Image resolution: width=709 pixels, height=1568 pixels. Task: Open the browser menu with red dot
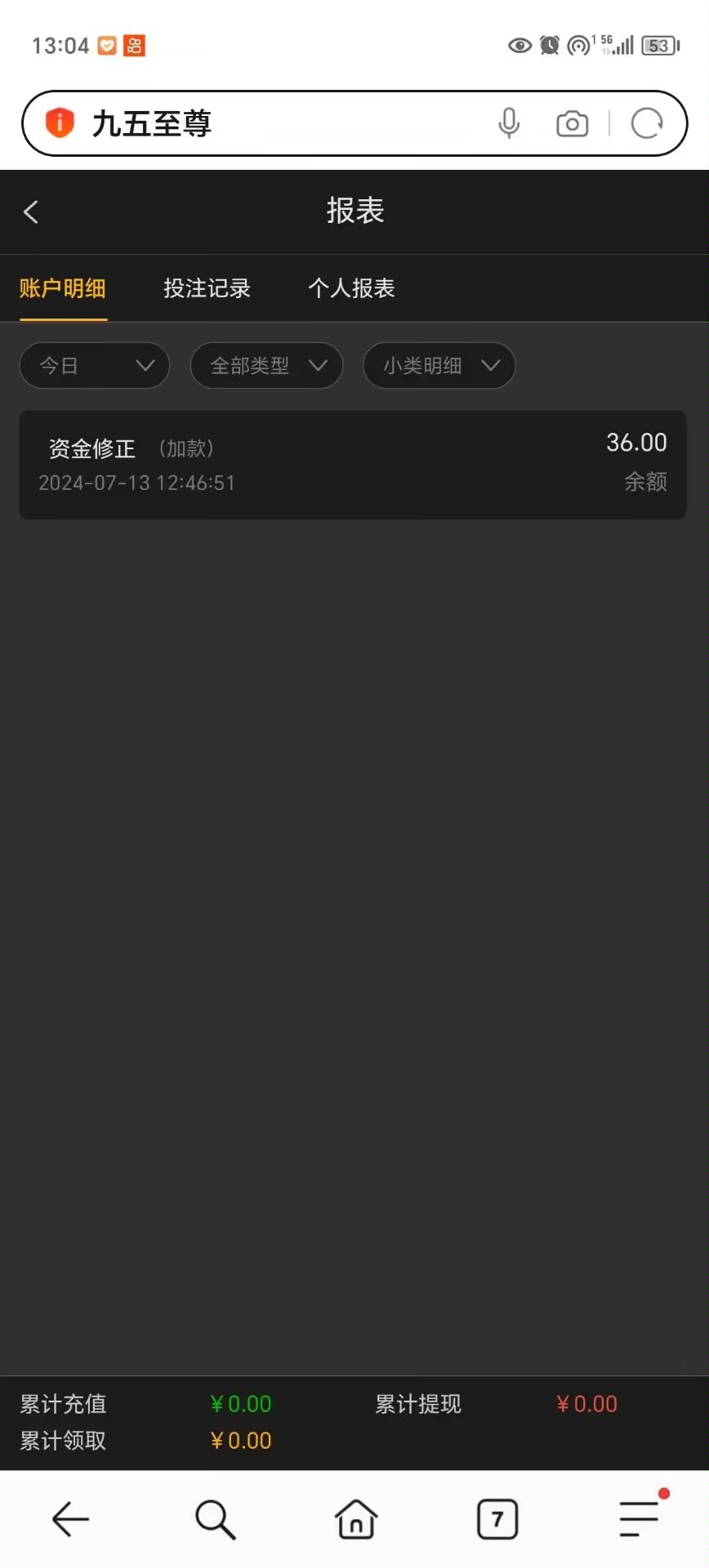pos(640,1517)
